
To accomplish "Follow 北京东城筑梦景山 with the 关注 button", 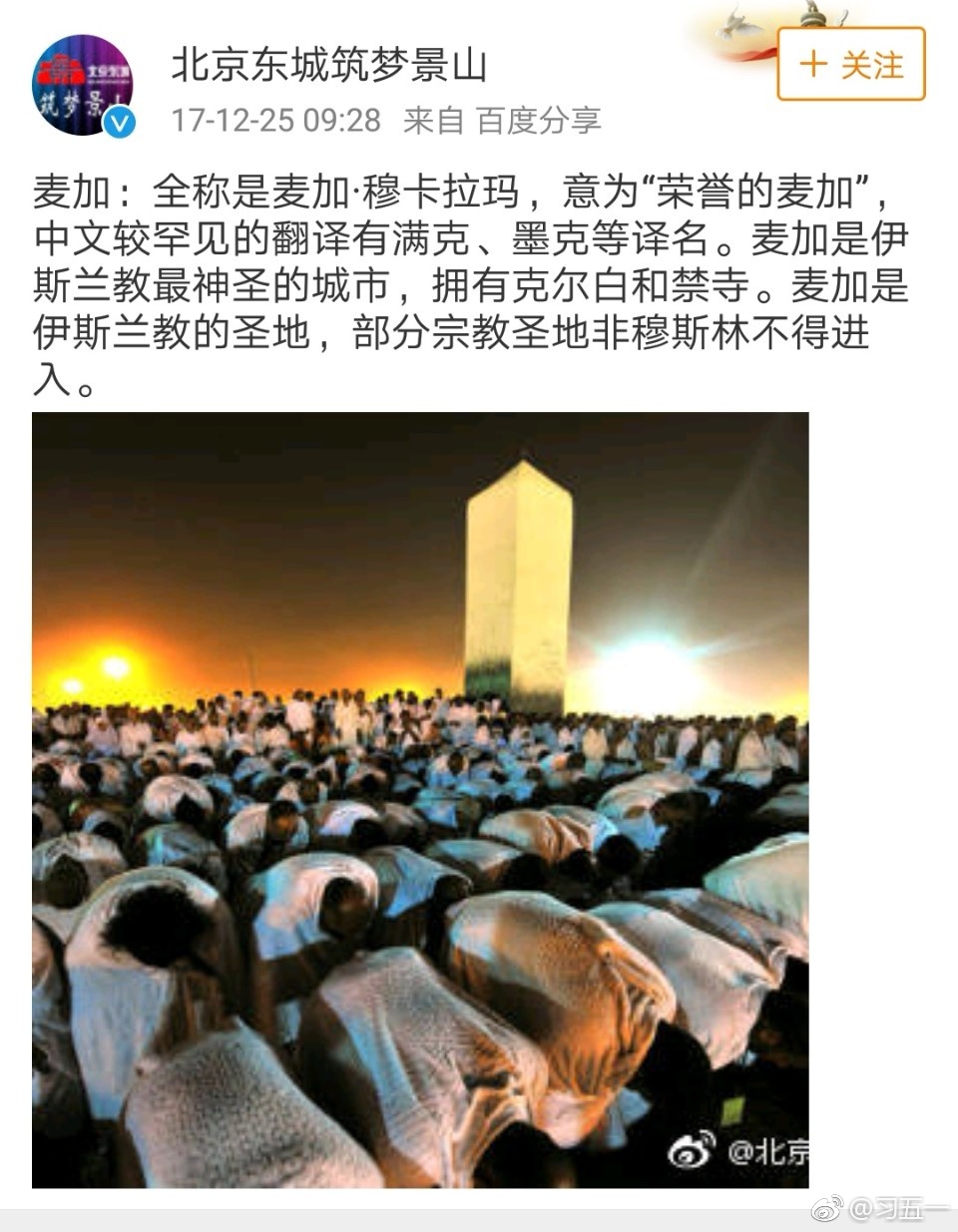I will tap(851, 64).
